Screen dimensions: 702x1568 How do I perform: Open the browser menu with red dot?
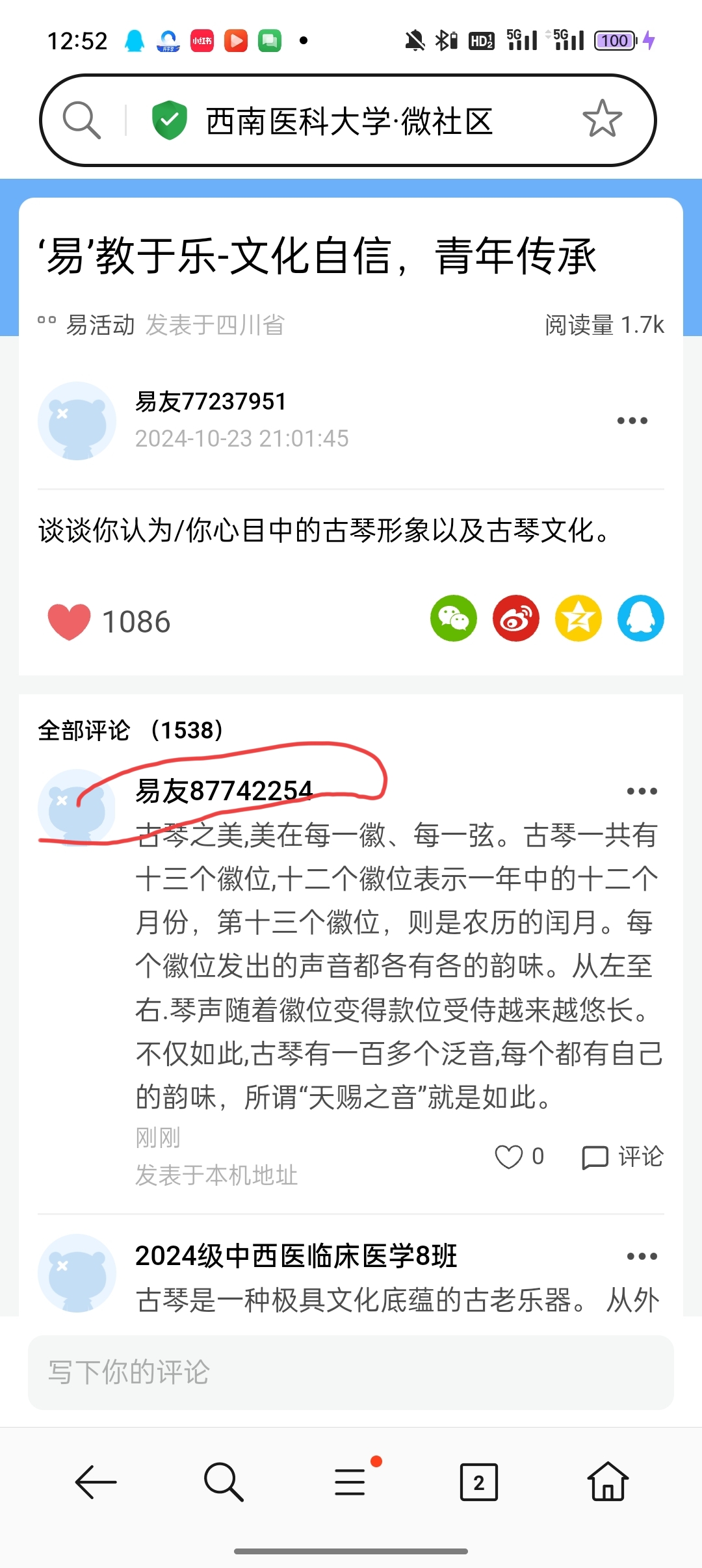pos(350,1482)
